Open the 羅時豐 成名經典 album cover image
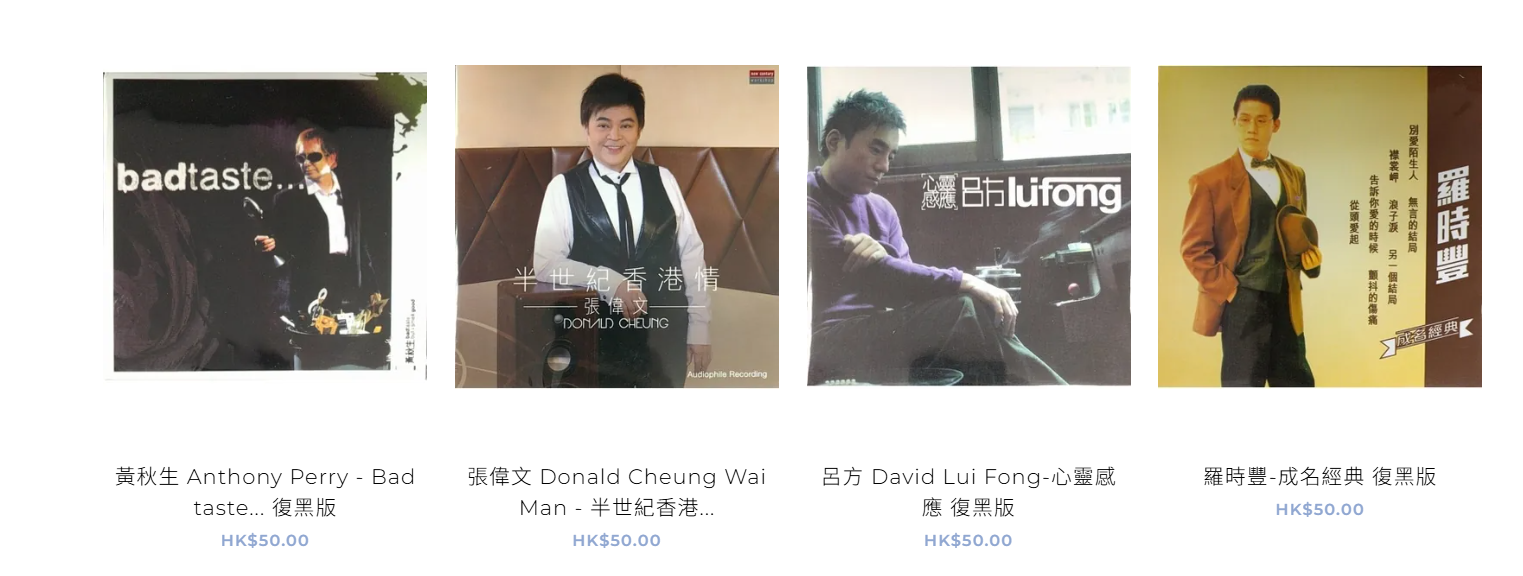 pyautogui.click(x=1320, y=227)
